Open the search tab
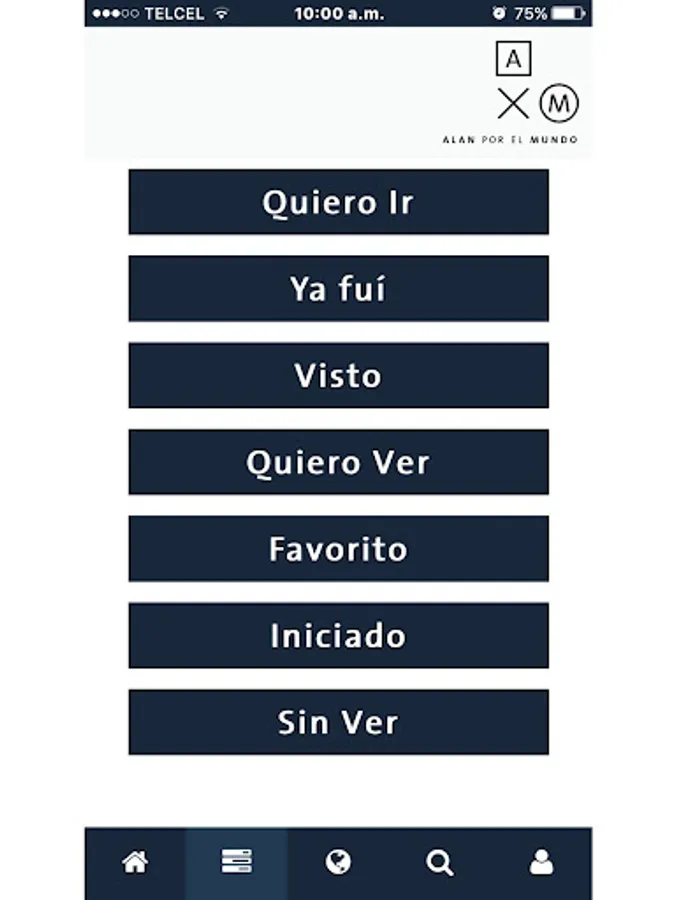The height and width of the screenshot is (900, 675). [x=440, y=862]
